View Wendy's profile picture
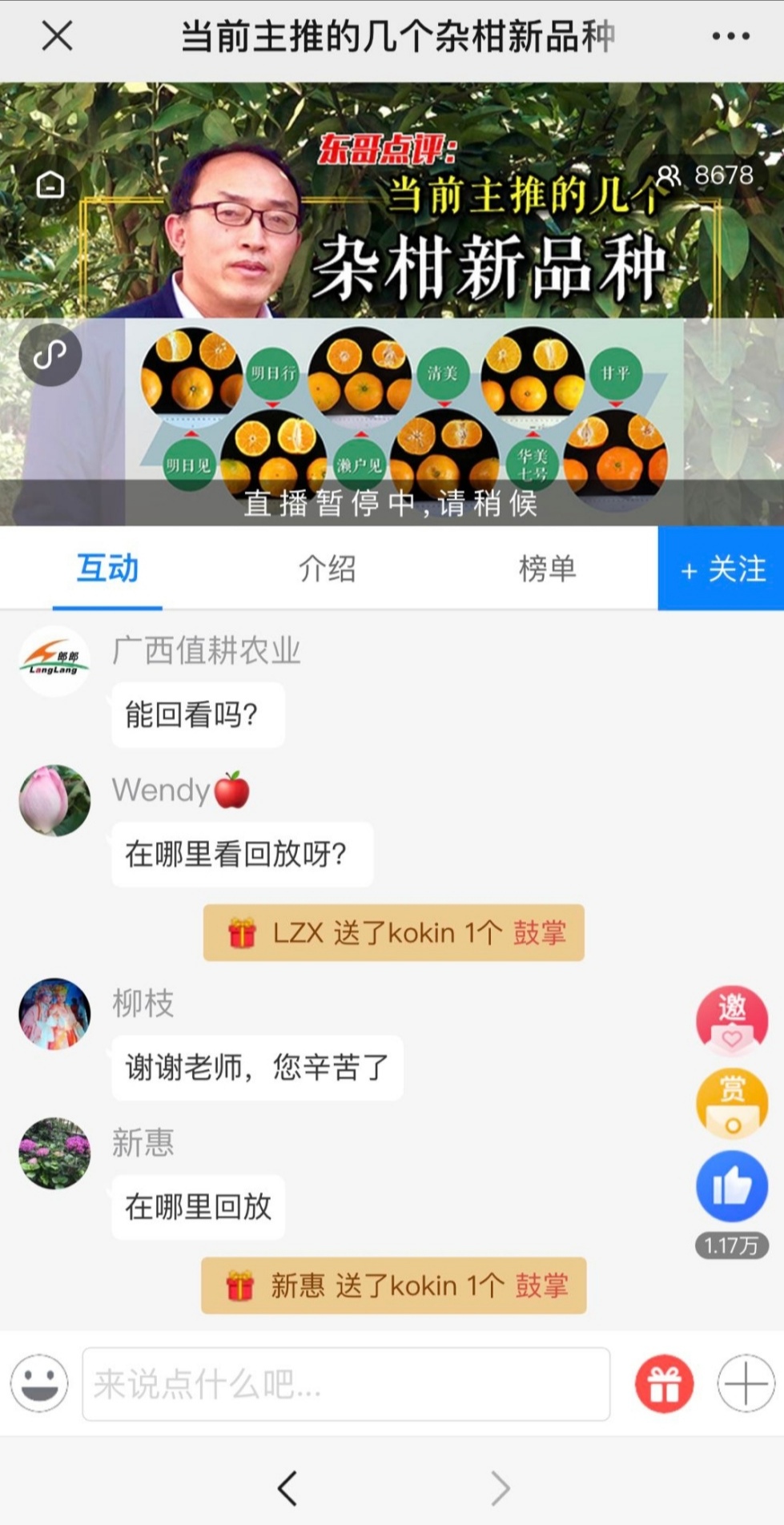Screen dimensions: 784x1525 click(54, 800)
